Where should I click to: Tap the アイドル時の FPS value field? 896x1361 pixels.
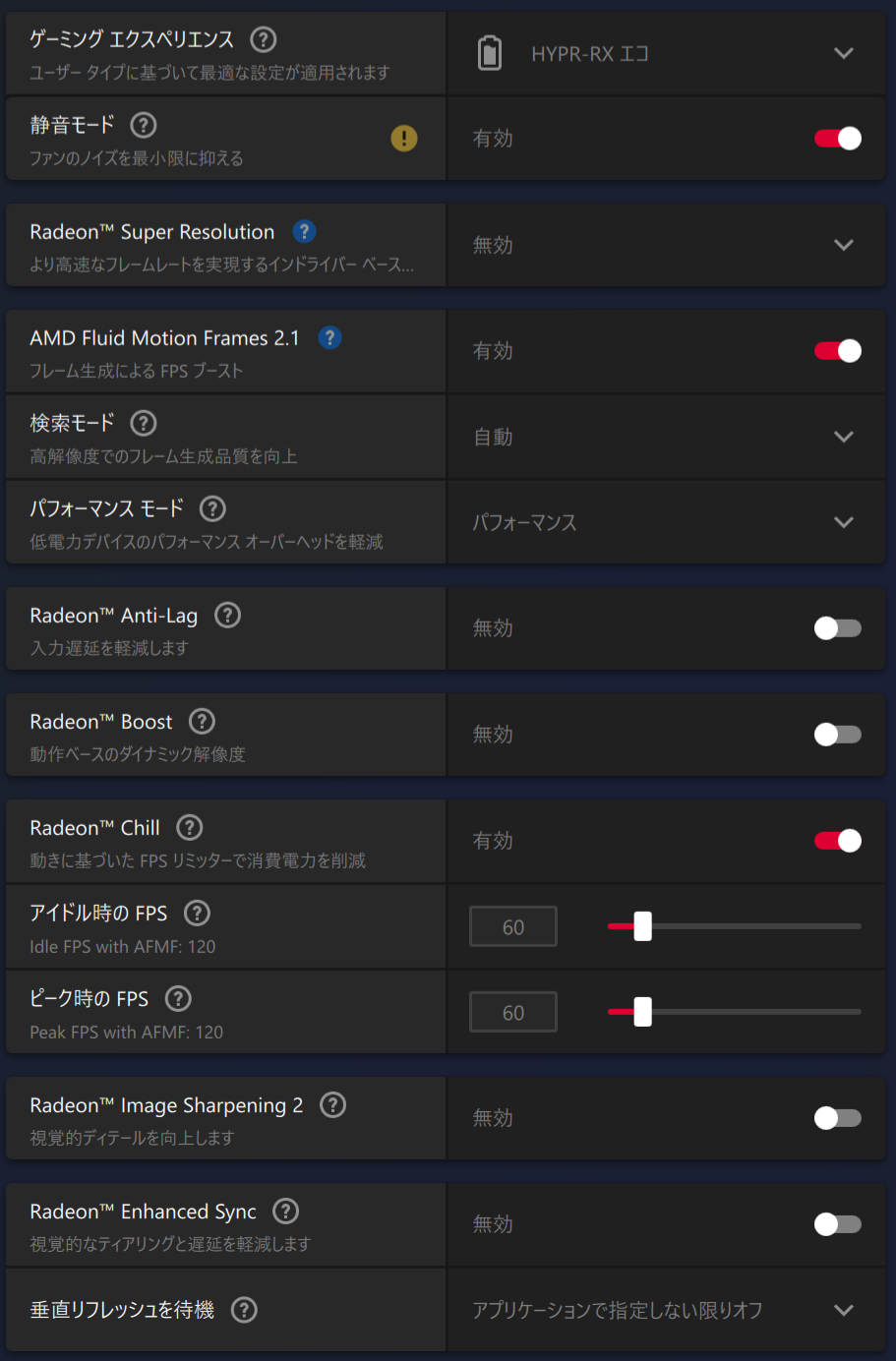tap(513, 926)
